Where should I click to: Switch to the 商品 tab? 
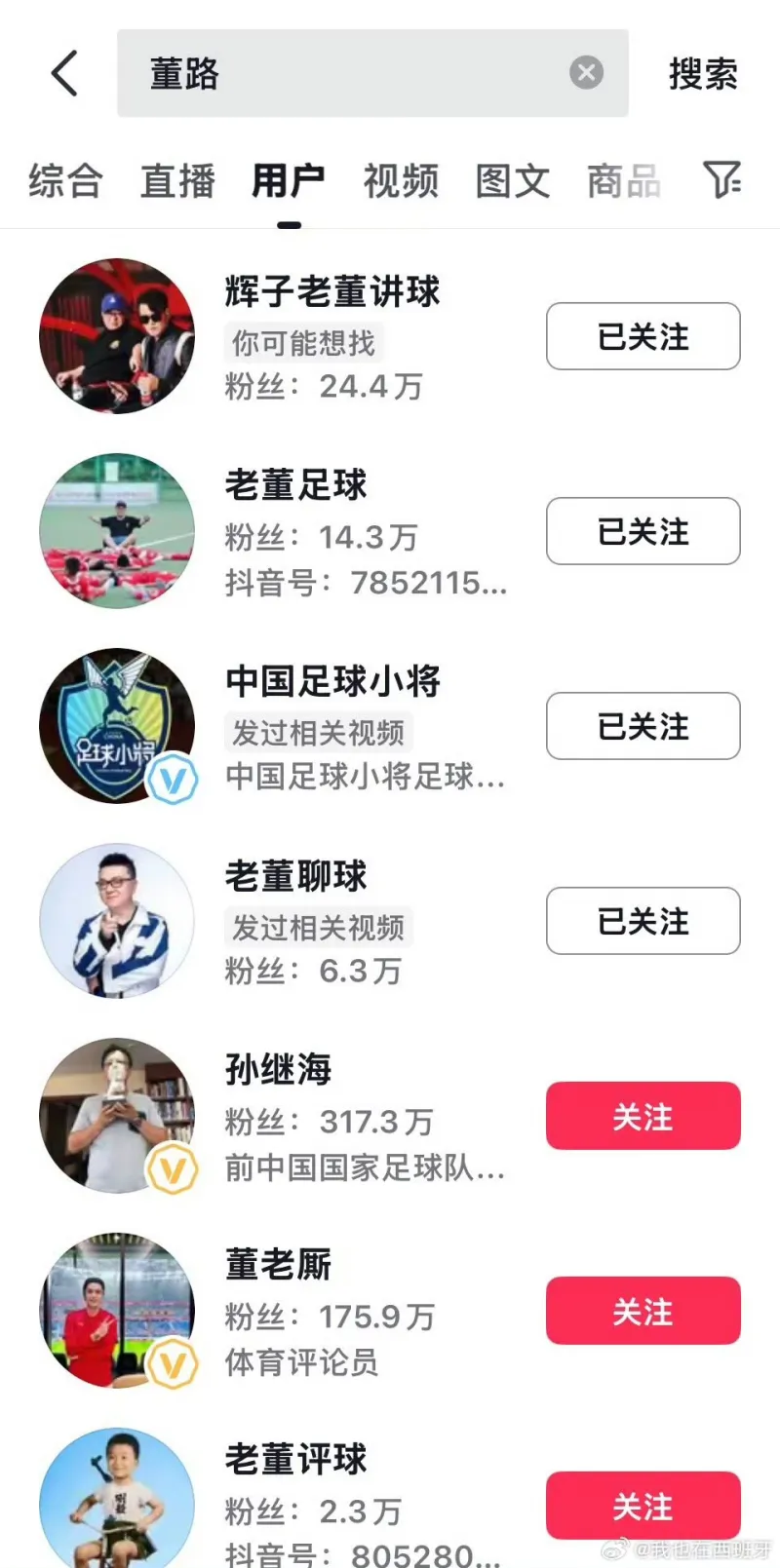[x=624, y=181]
